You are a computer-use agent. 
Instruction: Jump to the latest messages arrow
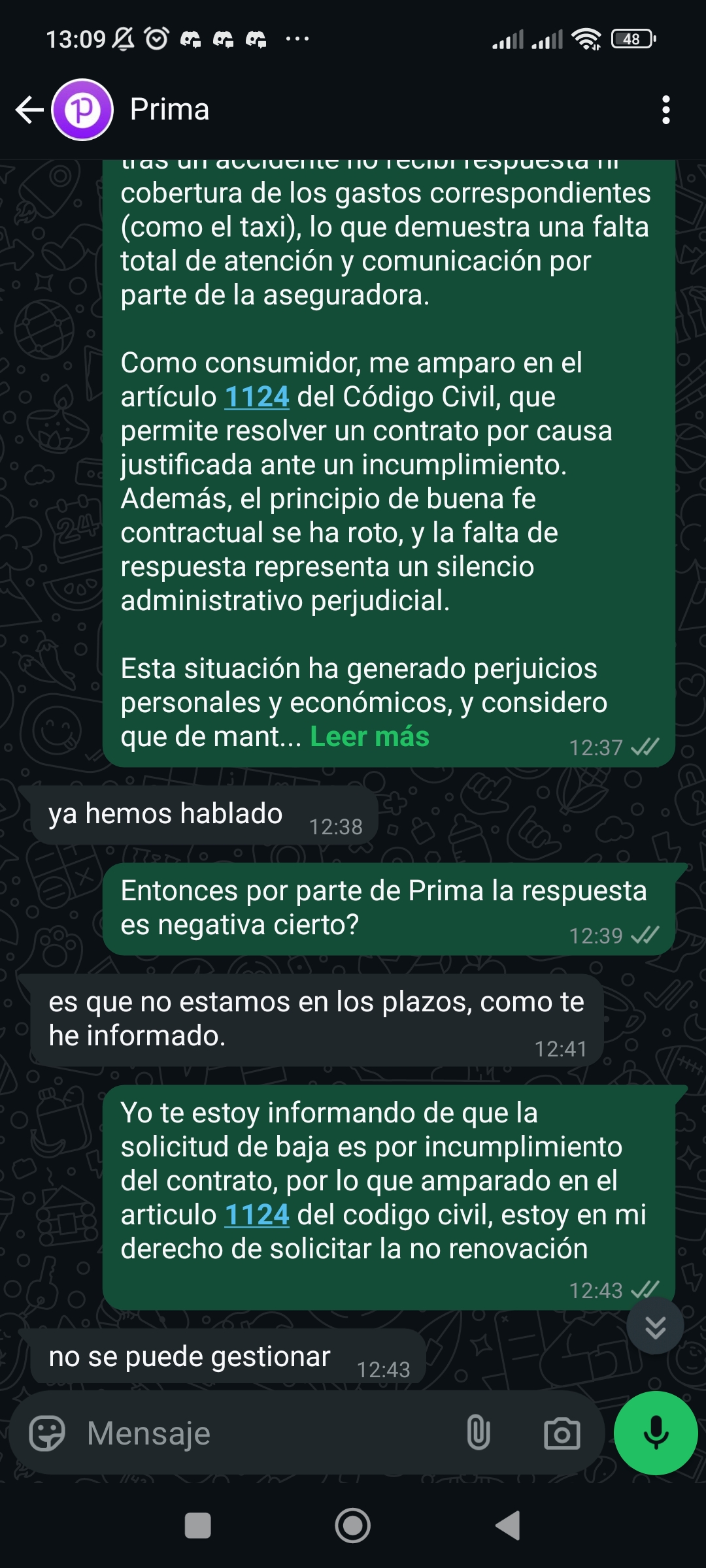655,1326
